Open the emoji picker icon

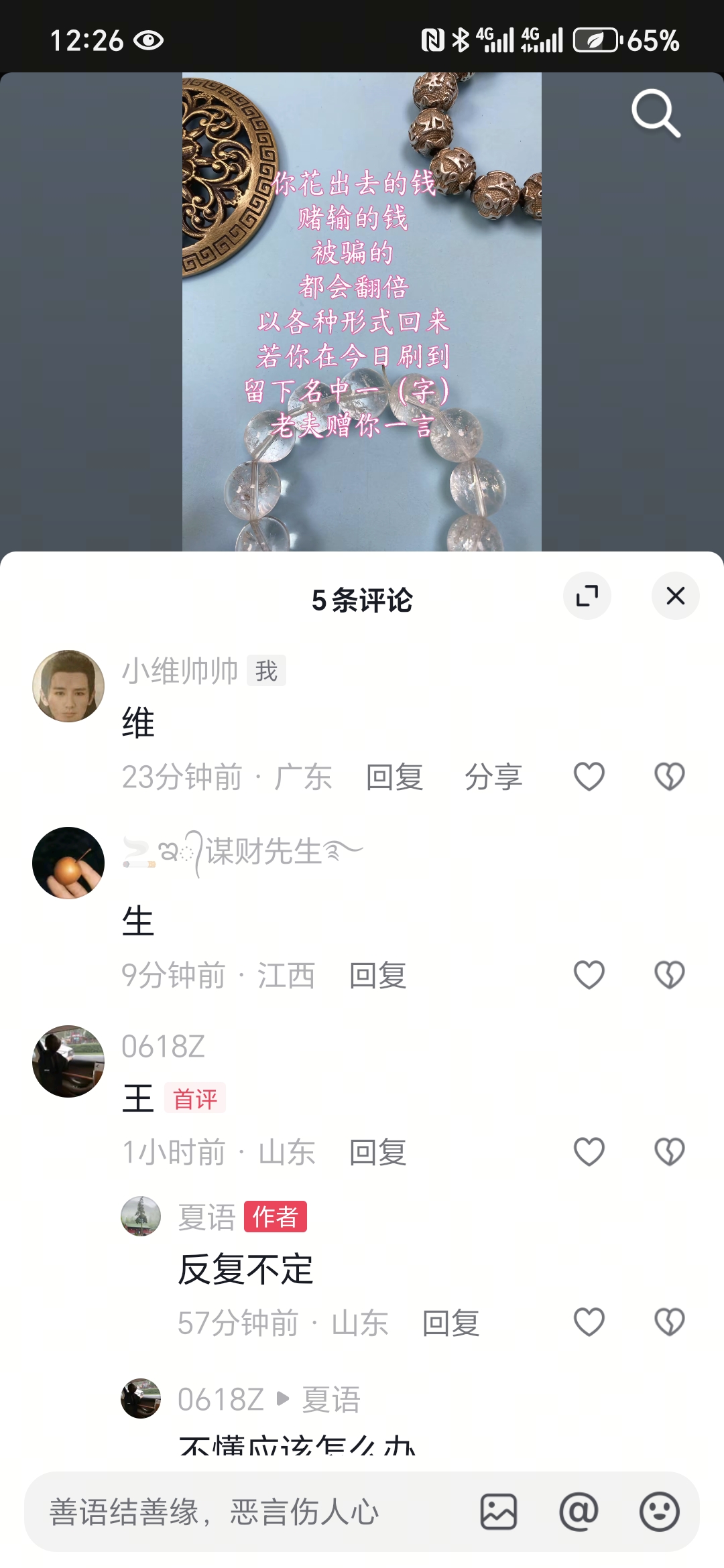[x=658, y=1512]
